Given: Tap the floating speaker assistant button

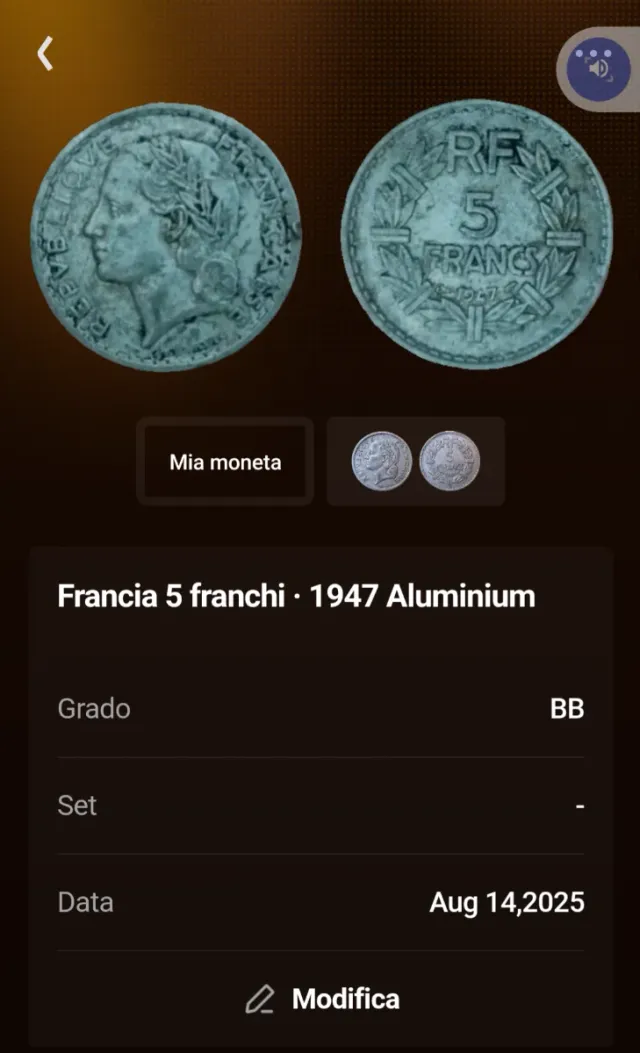Looking at the screenshot, I should (598, 67).
